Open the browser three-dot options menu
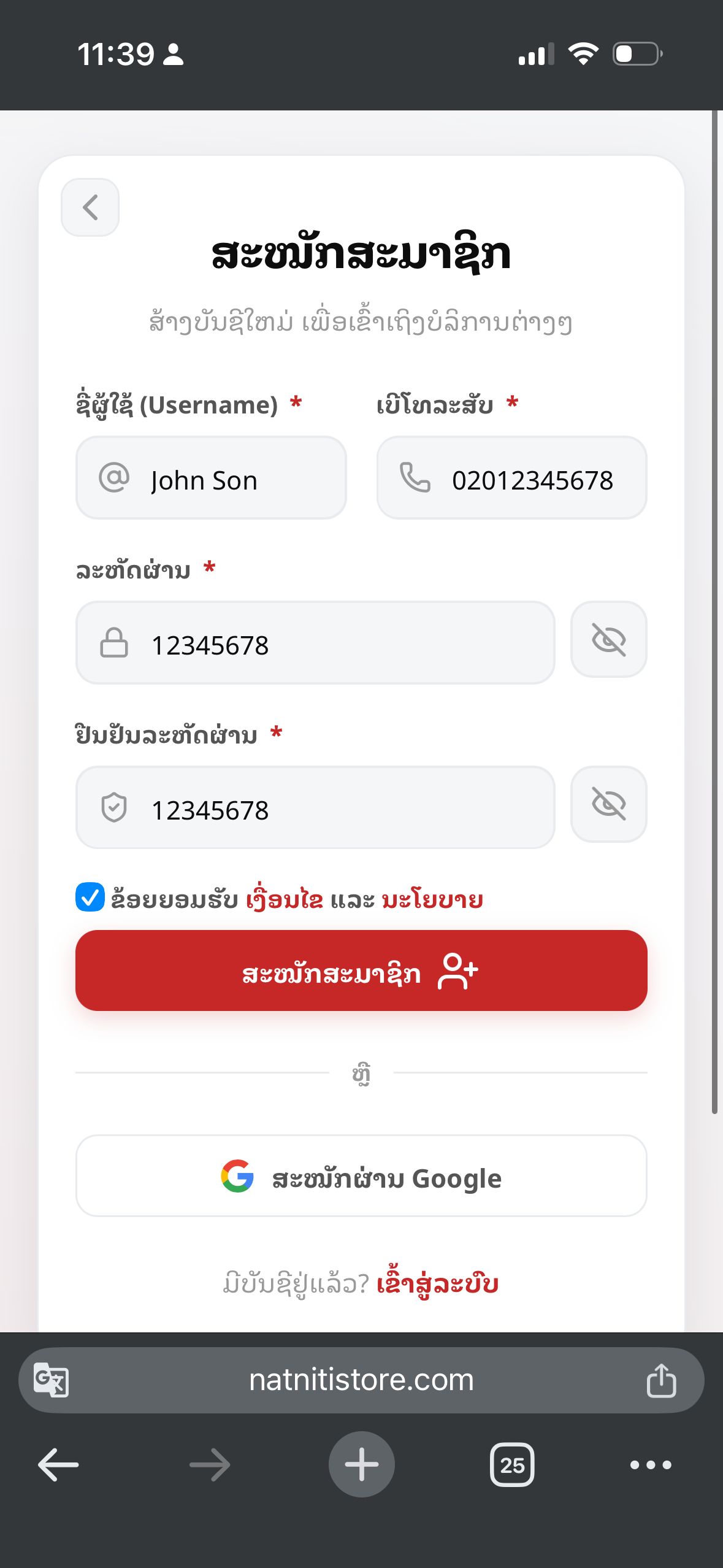 pos(651,1466)
